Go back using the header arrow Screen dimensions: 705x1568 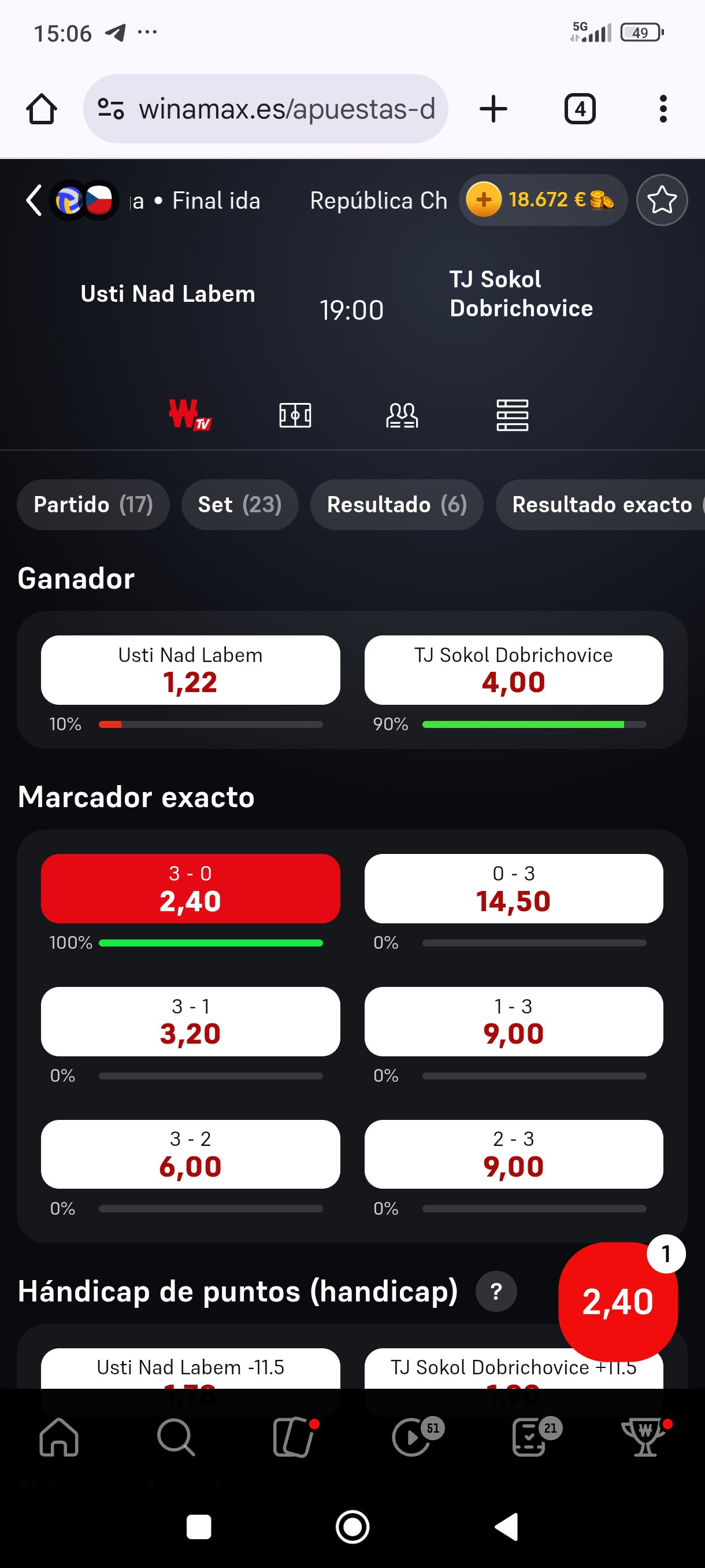34,200
